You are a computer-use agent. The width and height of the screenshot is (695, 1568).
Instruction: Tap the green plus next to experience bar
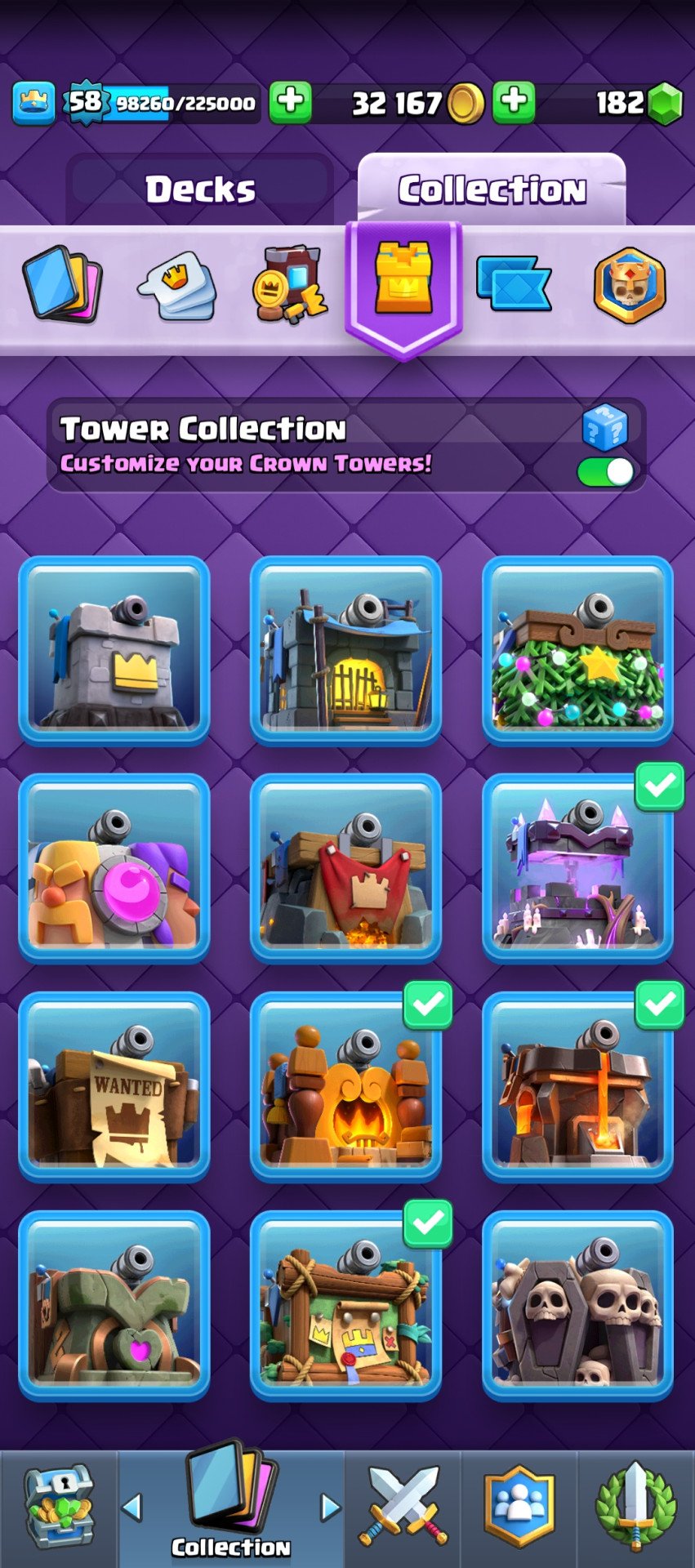click(x=291, y=102)
